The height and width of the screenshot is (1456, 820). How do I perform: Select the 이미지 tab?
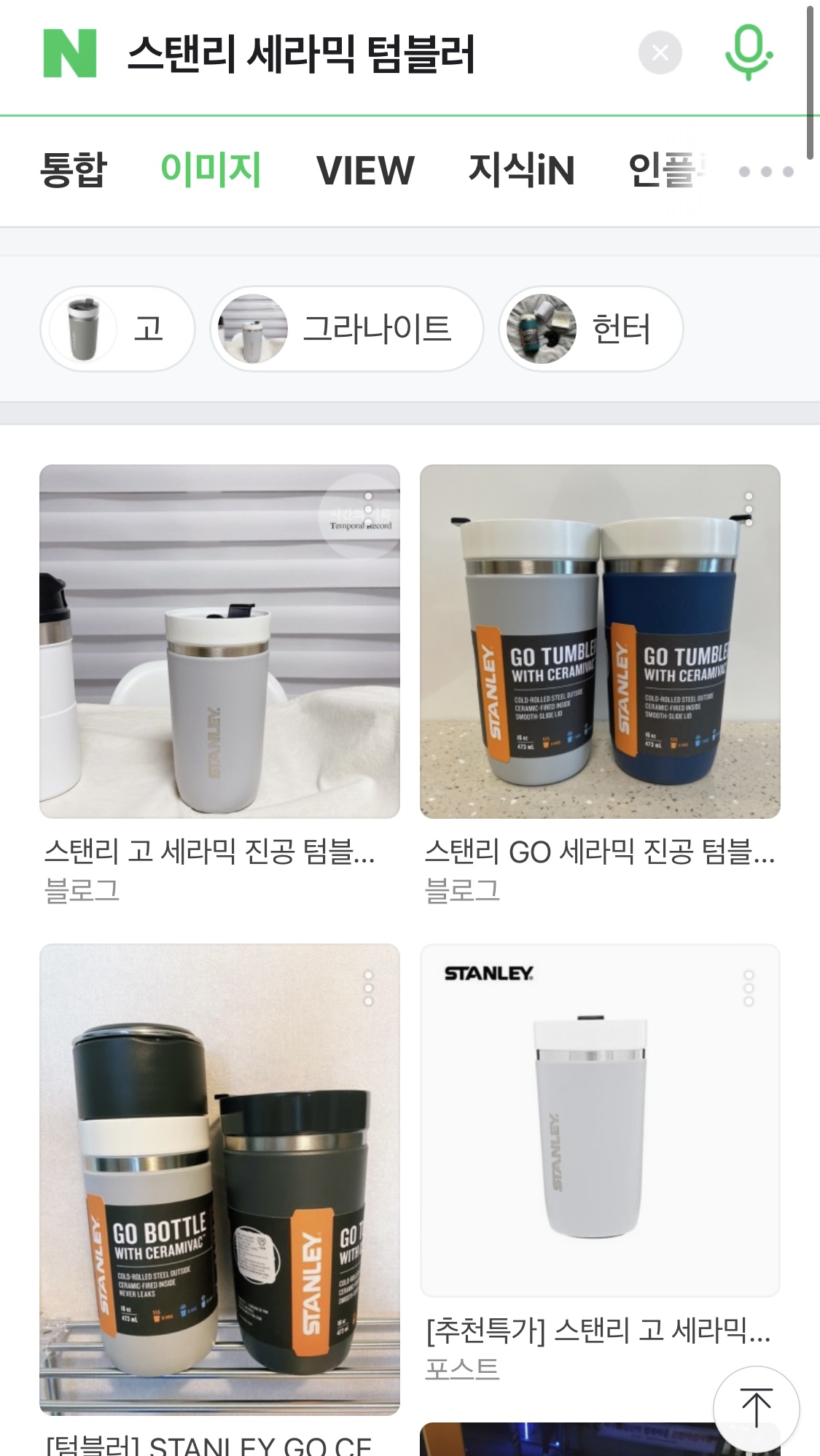tap(211, 170)
